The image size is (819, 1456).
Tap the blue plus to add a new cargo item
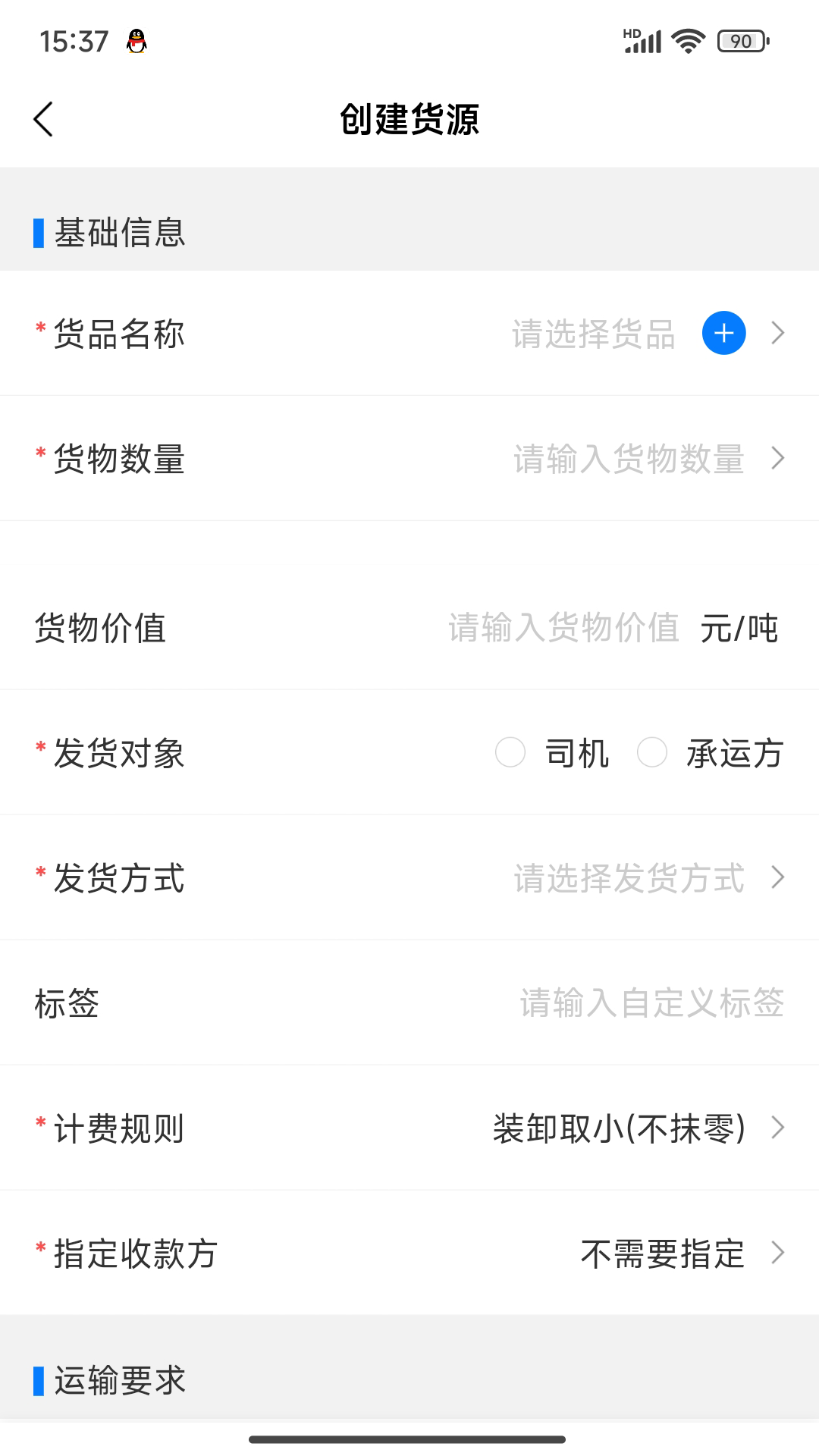click(x=724, y=333)
